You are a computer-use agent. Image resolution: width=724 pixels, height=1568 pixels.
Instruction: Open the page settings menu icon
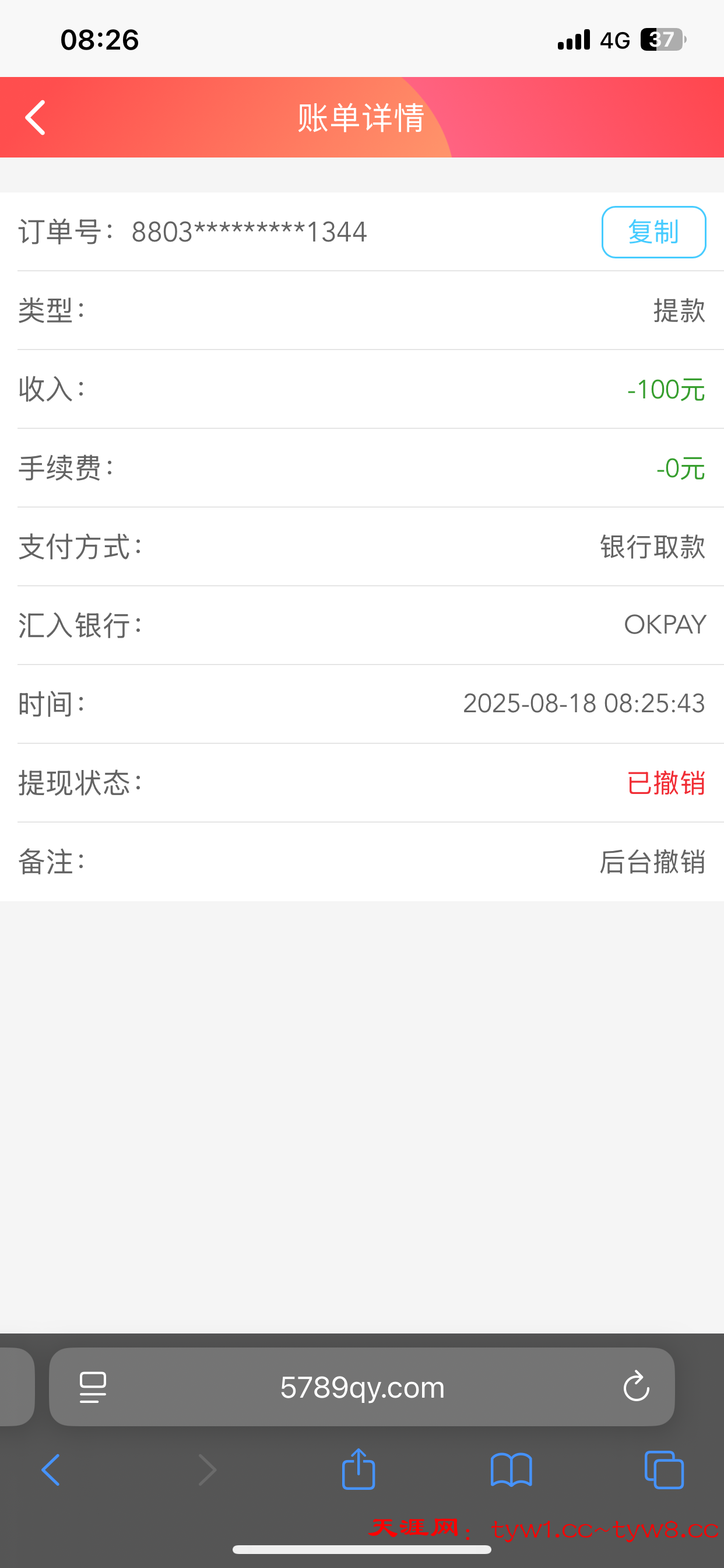click(93, 1387)
